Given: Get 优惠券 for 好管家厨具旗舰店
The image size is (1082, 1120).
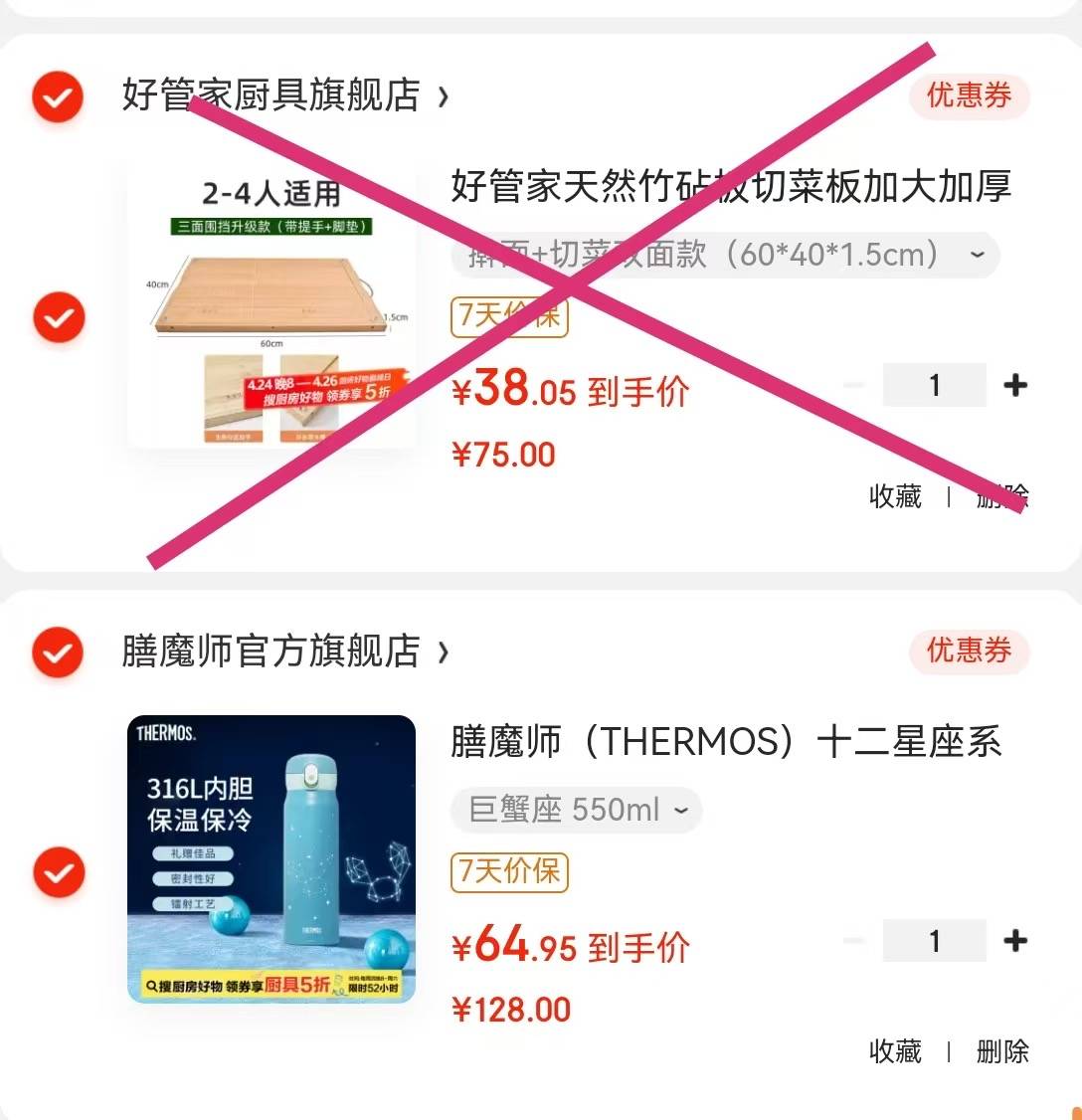Looking at the screenshot, I should [969, 95].
